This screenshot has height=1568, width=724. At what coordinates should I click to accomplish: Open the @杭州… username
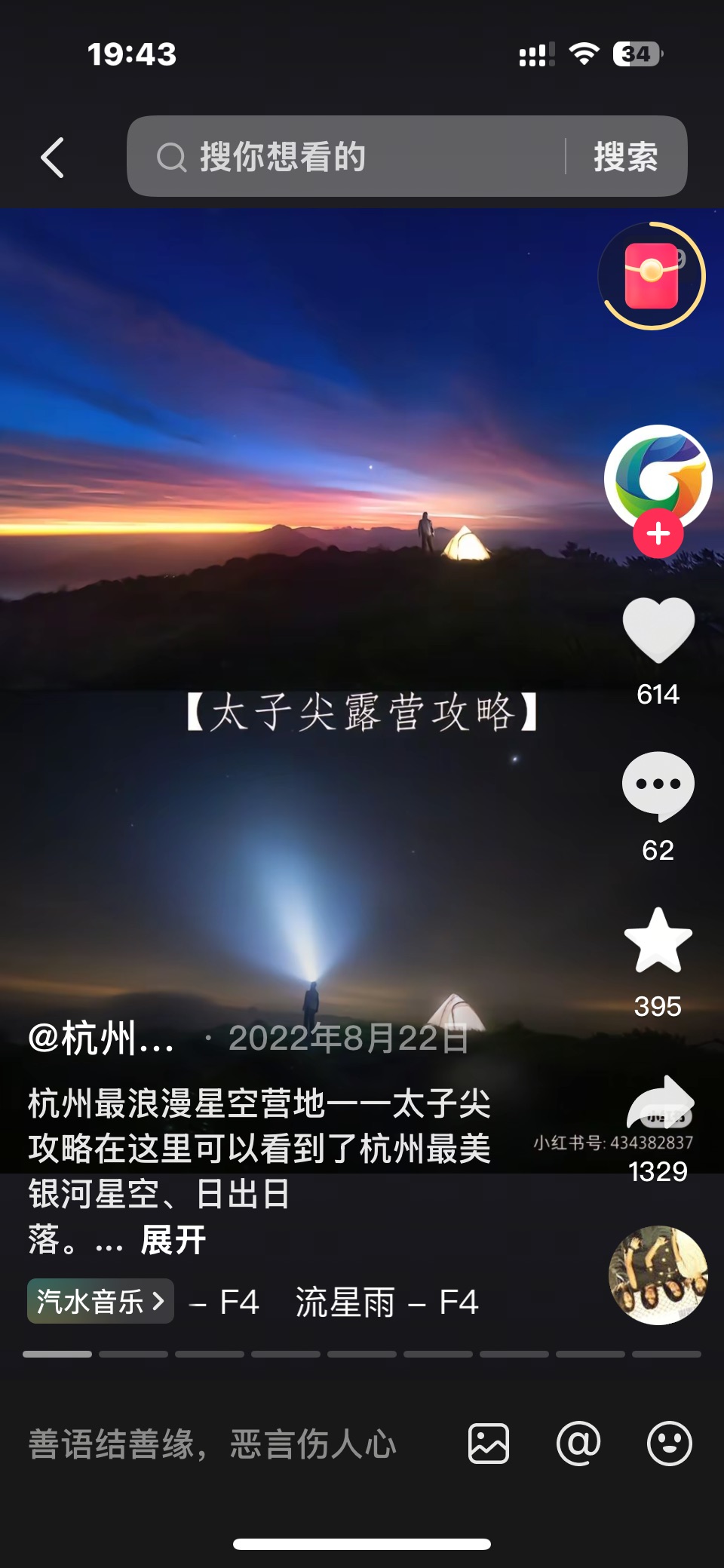click(x=101, y=1039)
